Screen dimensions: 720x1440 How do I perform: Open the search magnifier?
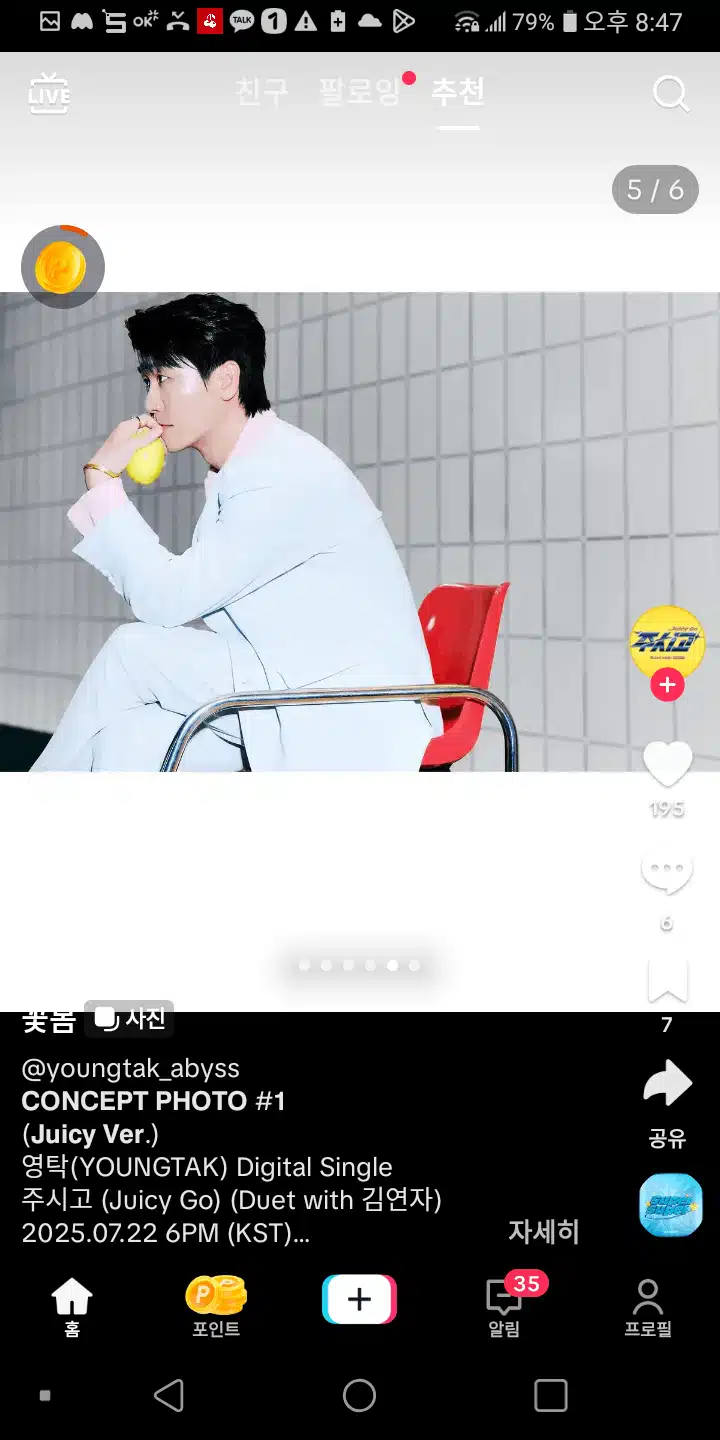pos(670,94)
